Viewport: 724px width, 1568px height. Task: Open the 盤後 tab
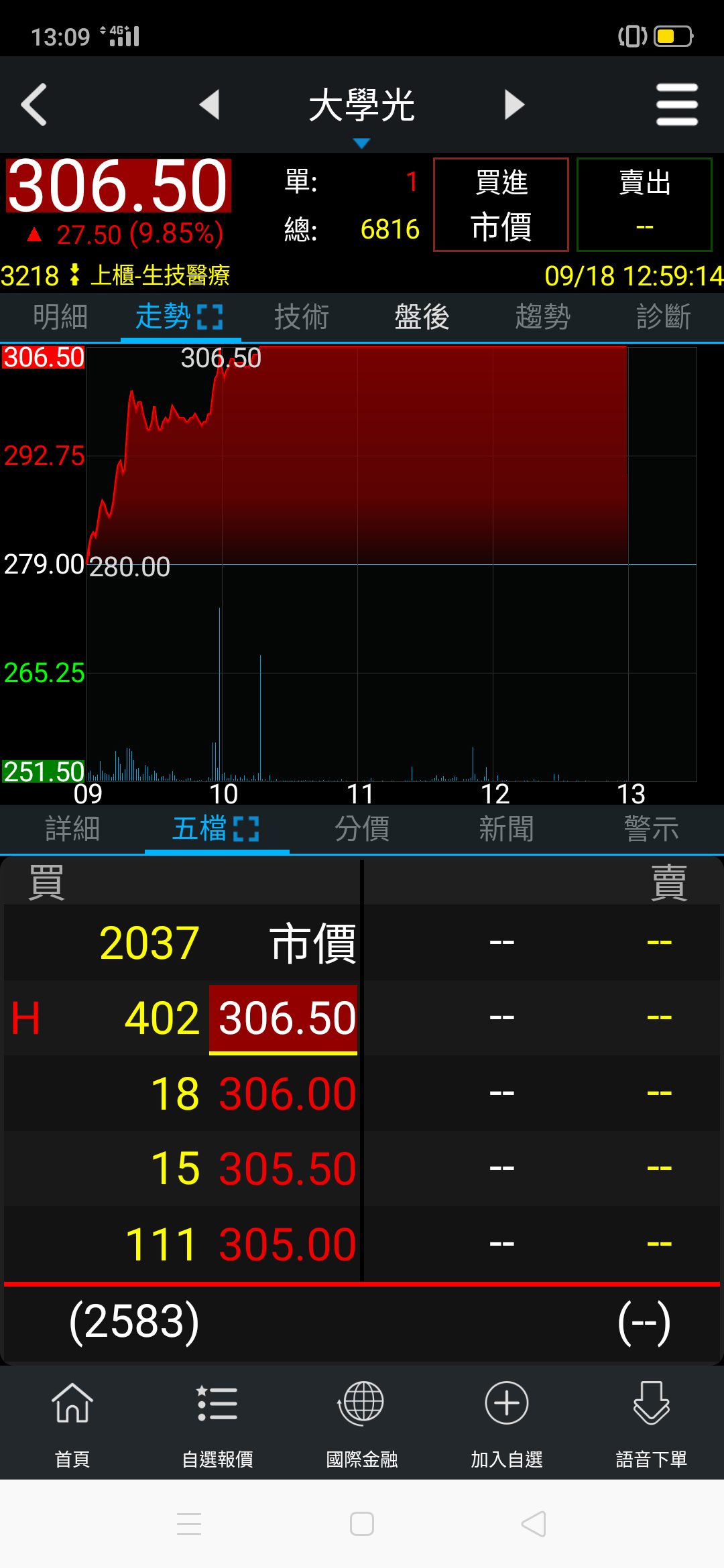pyautogui.click(x=422, y=317)
